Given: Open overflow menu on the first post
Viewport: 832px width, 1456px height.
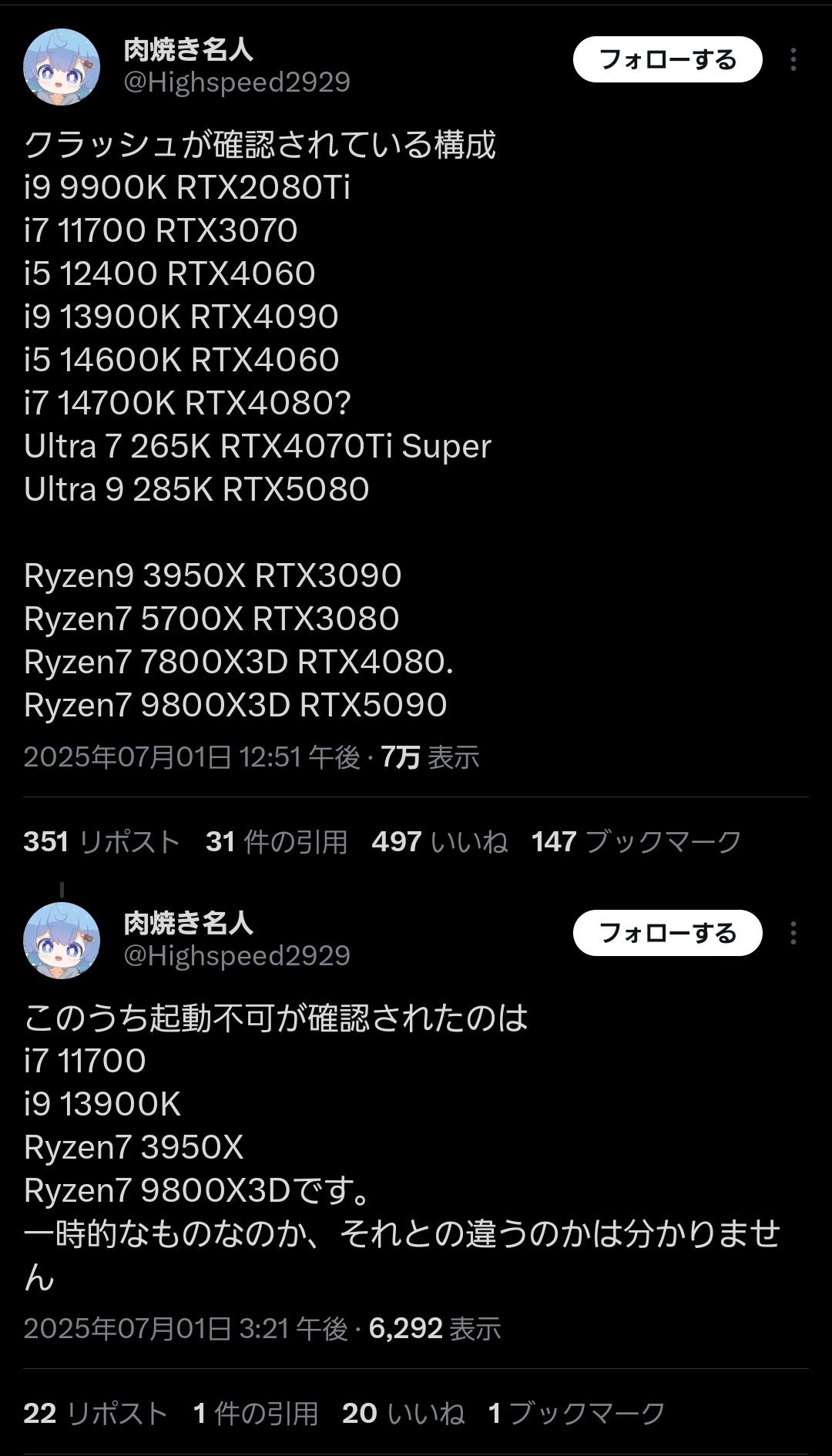Looking at the screenshot, I should (793, 60).
